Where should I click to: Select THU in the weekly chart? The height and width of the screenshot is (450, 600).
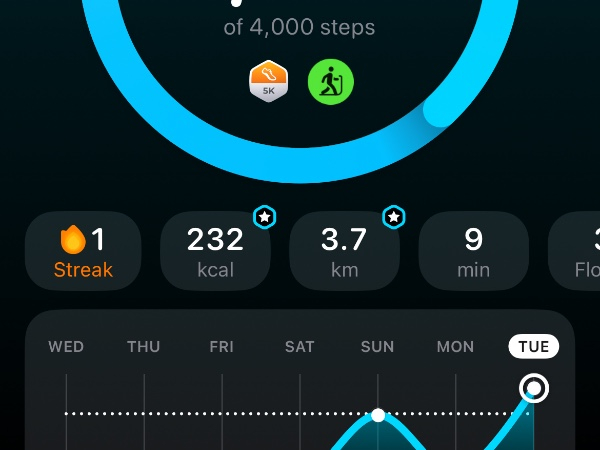(144, 347)
